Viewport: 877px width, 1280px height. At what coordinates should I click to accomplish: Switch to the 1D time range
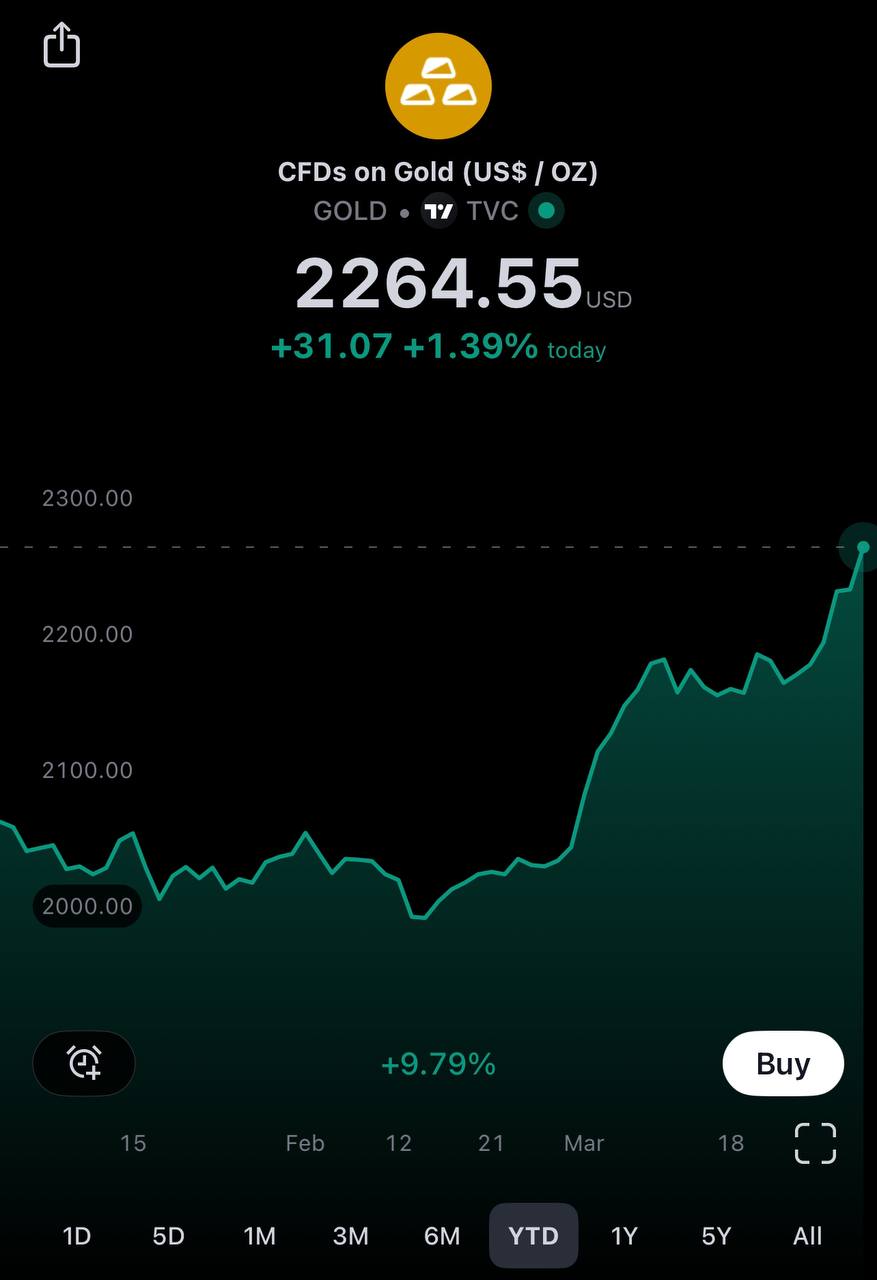pos(77,1236)
